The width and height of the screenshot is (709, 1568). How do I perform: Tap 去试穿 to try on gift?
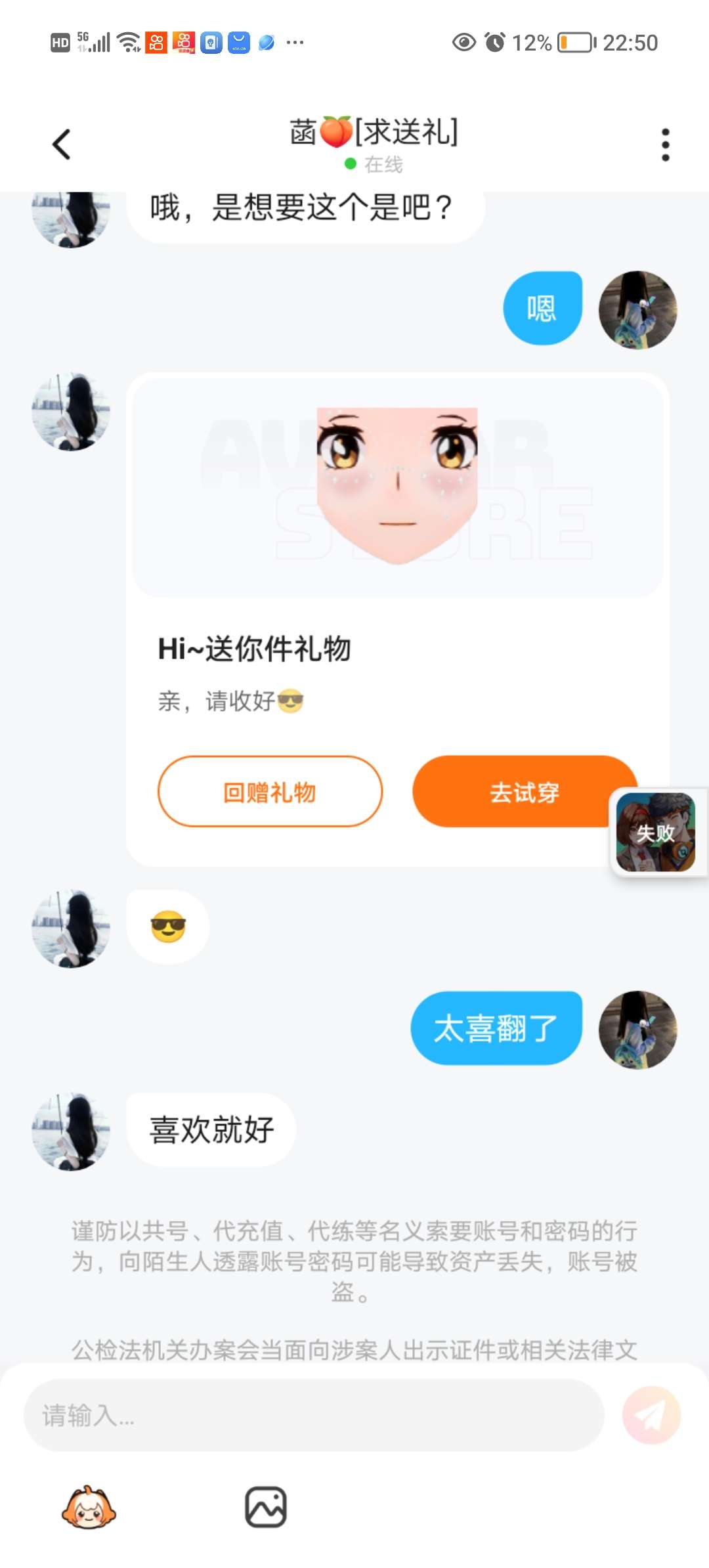pyautogui.click(x=512, y=792)
